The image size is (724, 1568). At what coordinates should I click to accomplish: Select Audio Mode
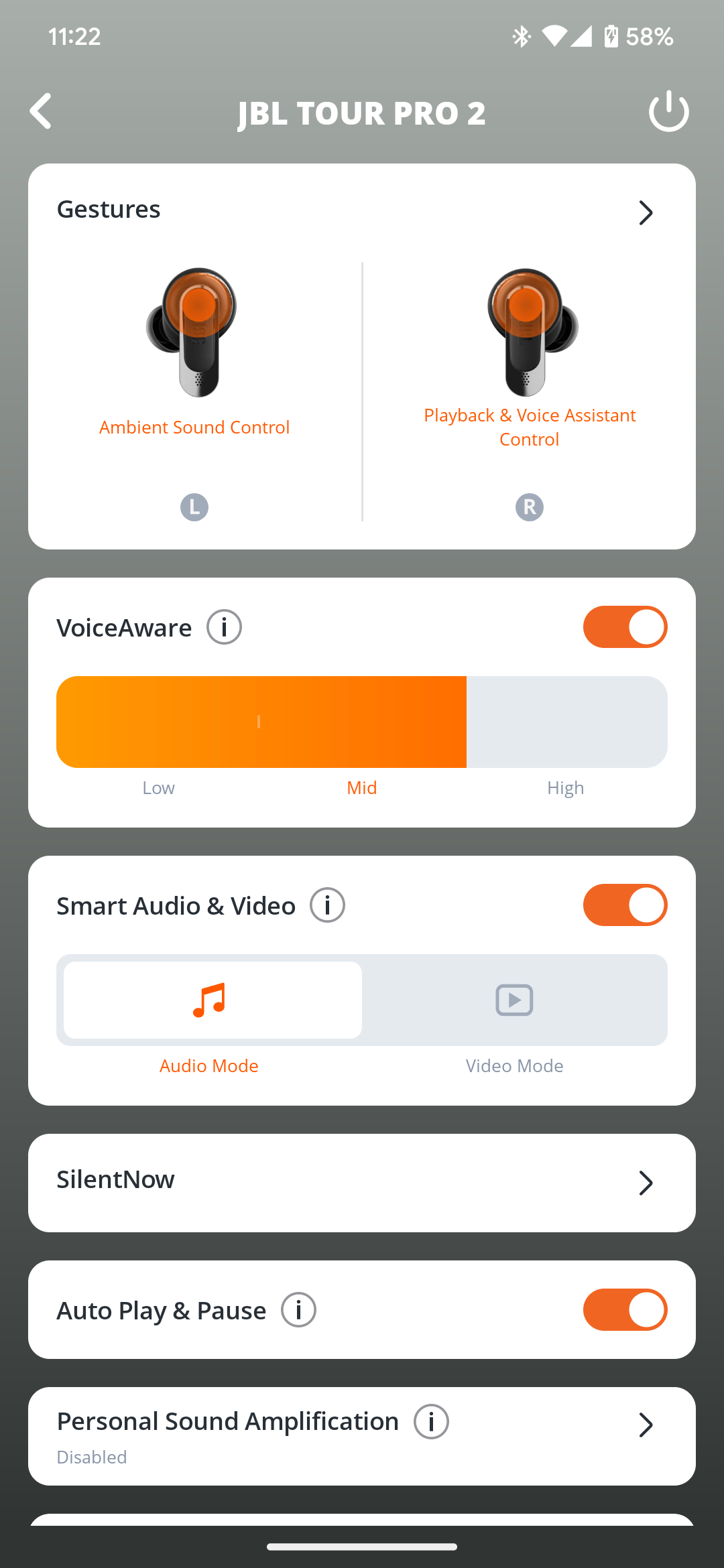tap(208, 1000)
